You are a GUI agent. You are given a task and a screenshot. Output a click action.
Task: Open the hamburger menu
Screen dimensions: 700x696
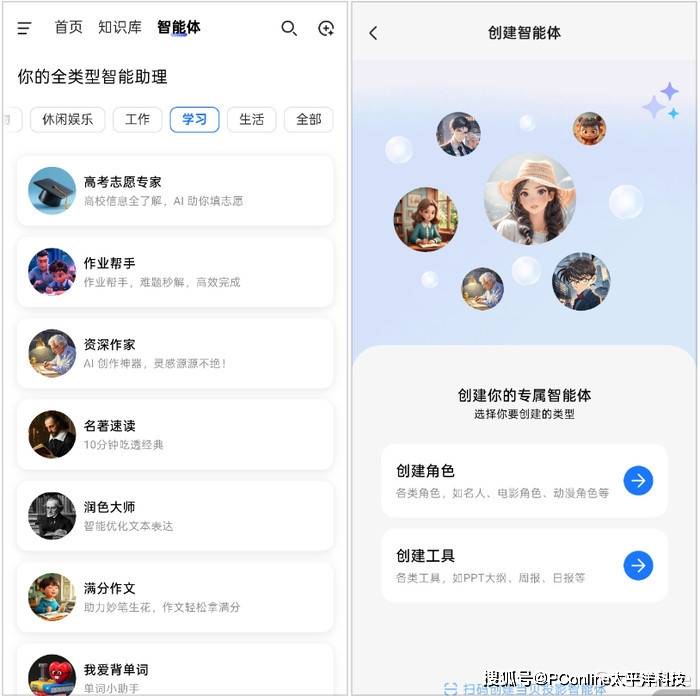(25, 28)
